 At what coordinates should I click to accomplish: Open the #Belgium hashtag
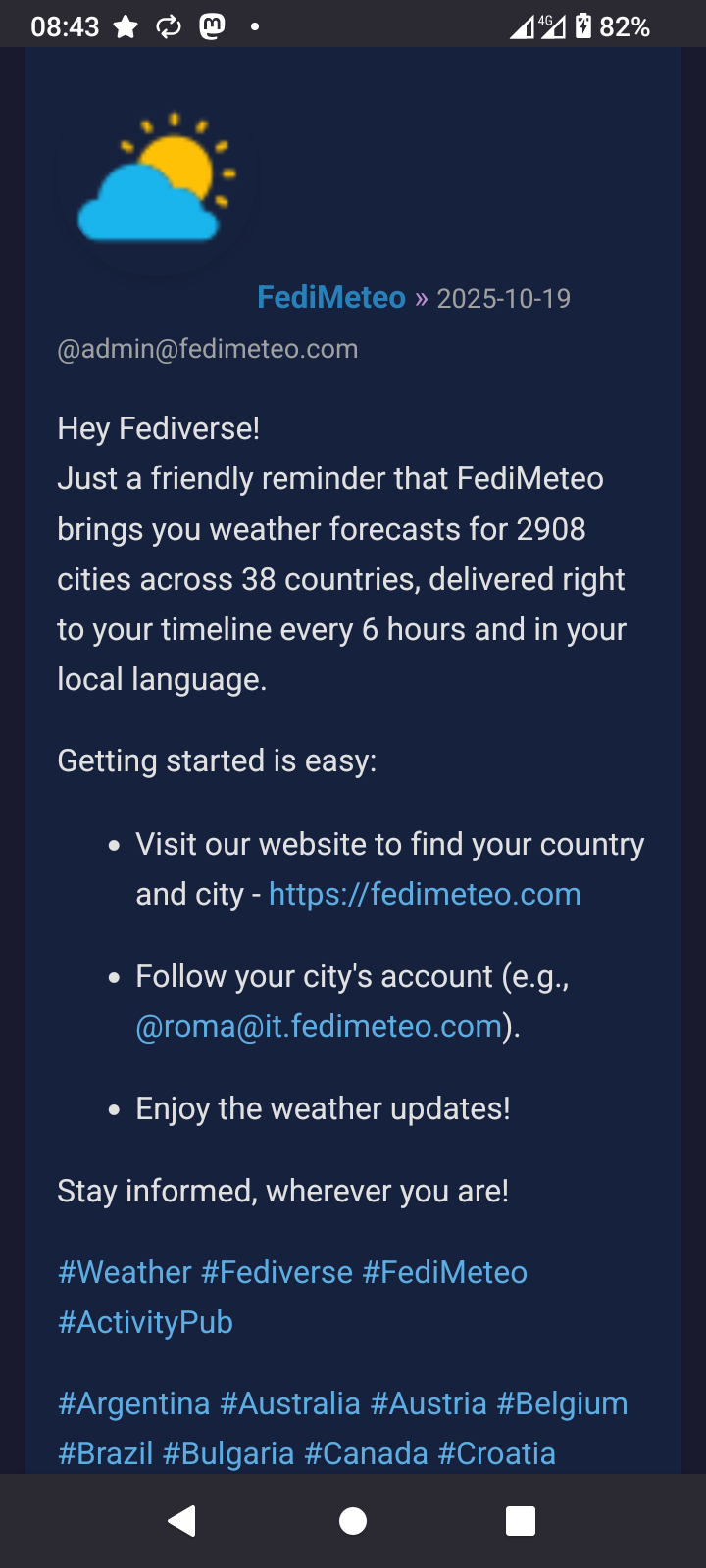[x=562, y=1403]
